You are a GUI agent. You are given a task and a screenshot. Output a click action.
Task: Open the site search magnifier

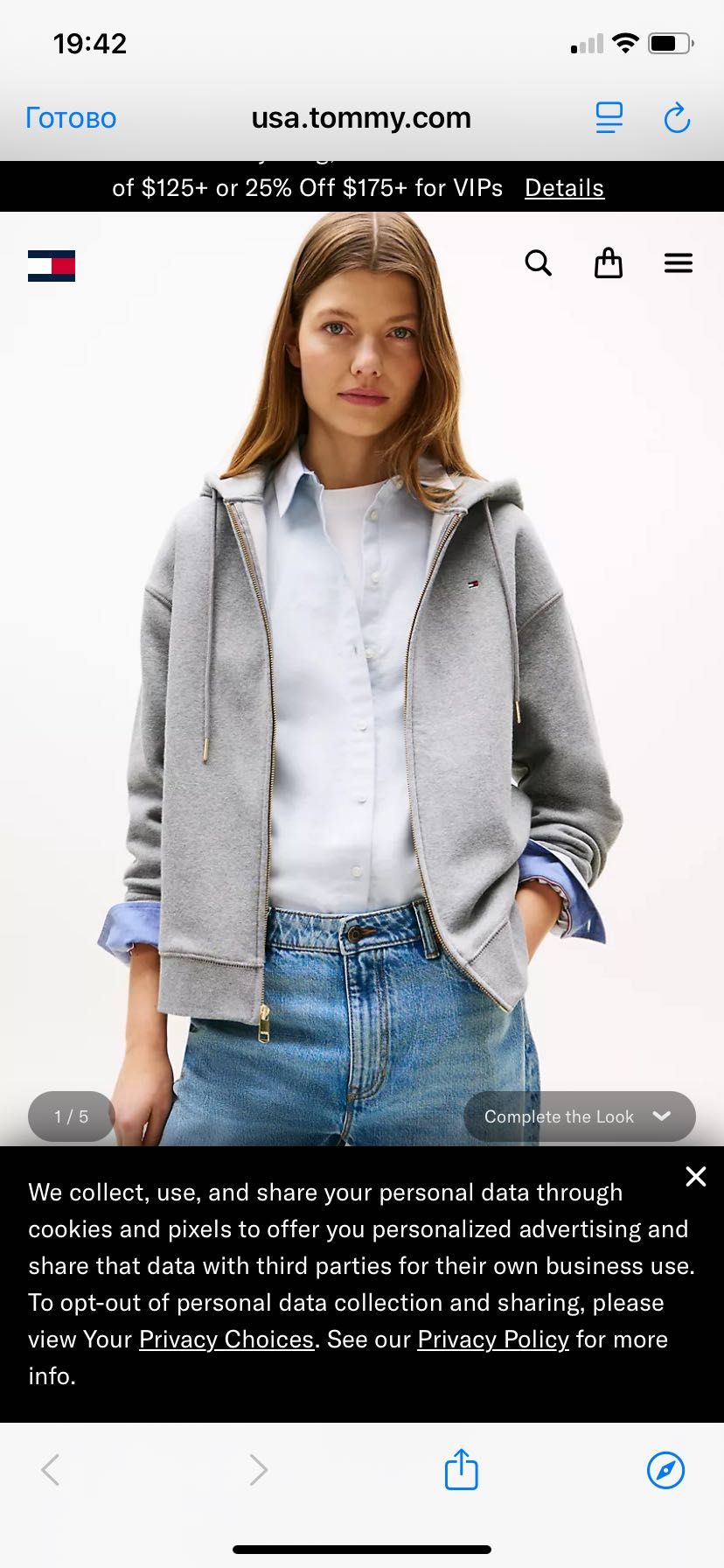538,262
